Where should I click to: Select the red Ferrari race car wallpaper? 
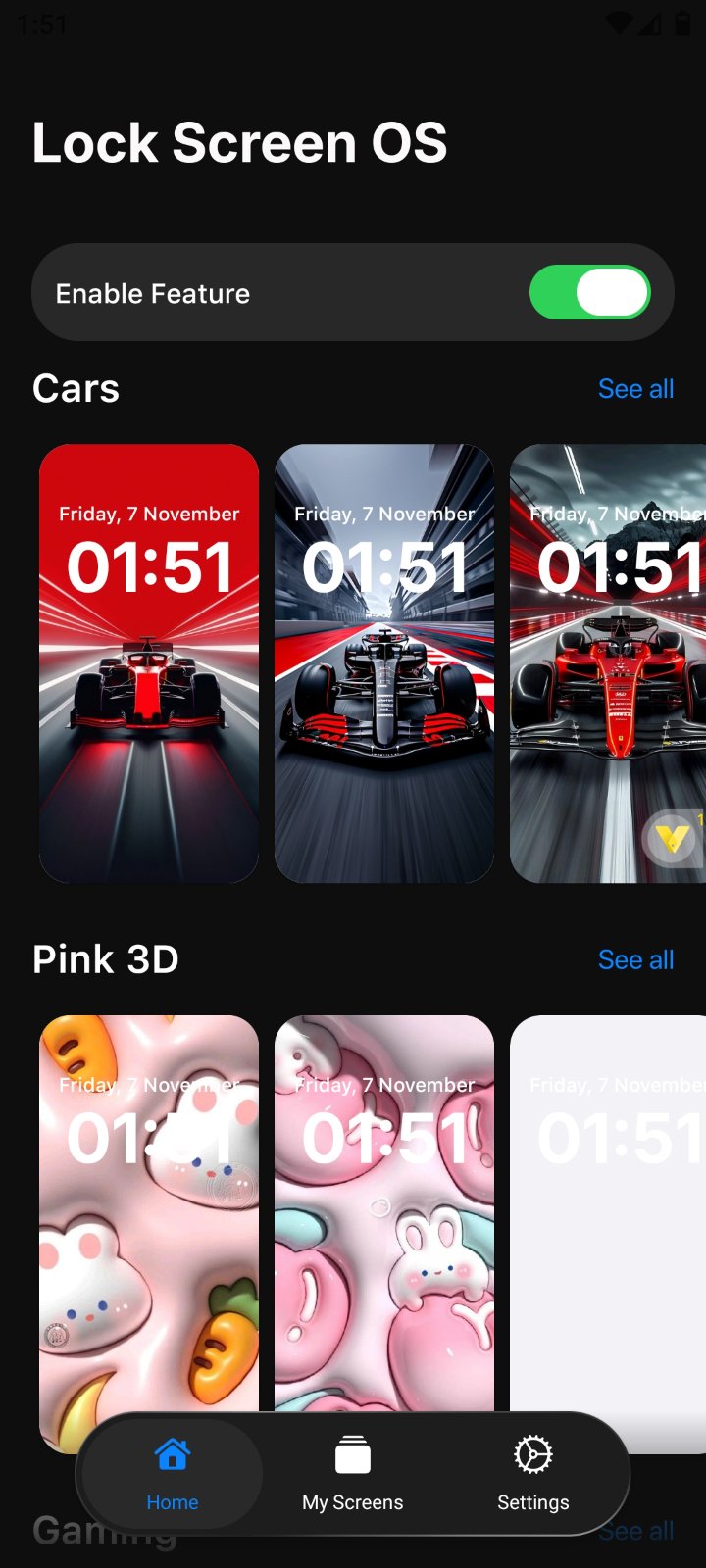click(608, 663)
